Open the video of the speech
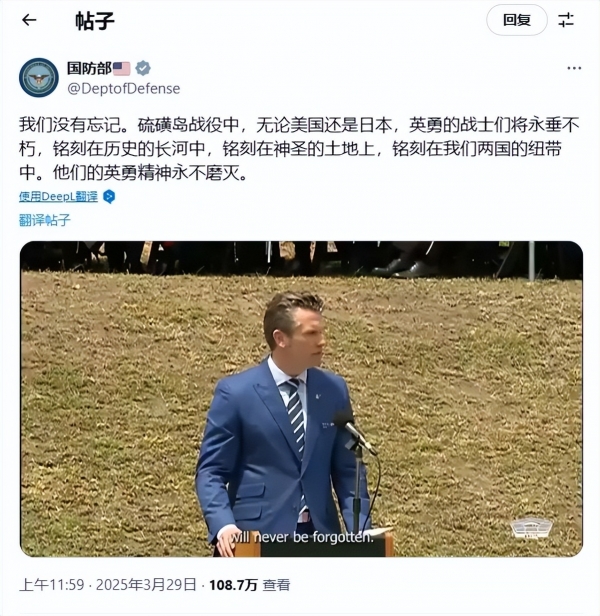 coord(301,398)
